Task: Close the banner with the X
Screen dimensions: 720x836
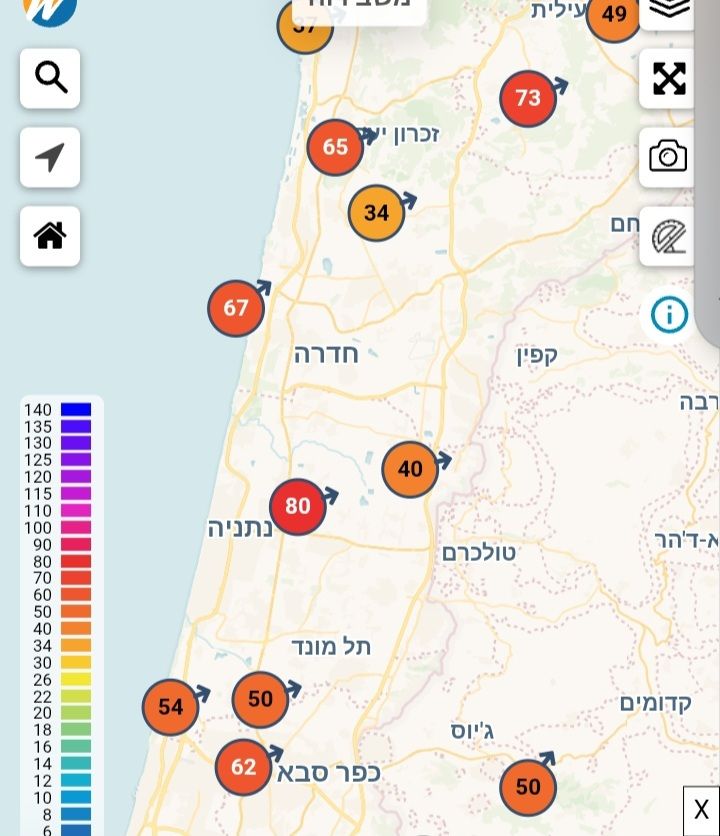Action: click(701, 810)
